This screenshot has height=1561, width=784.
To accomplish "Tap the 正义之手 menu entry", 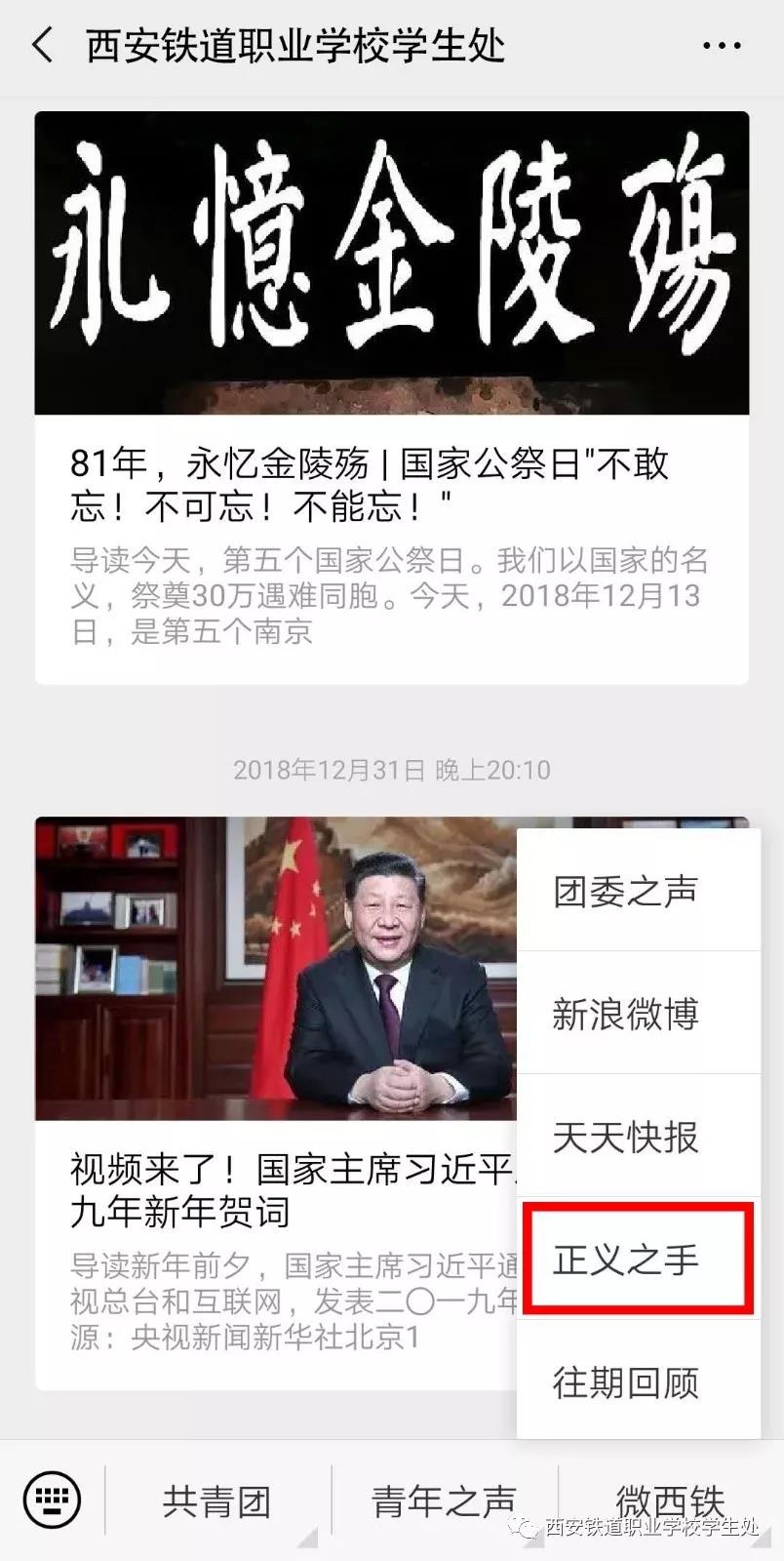I will 626,1261.
